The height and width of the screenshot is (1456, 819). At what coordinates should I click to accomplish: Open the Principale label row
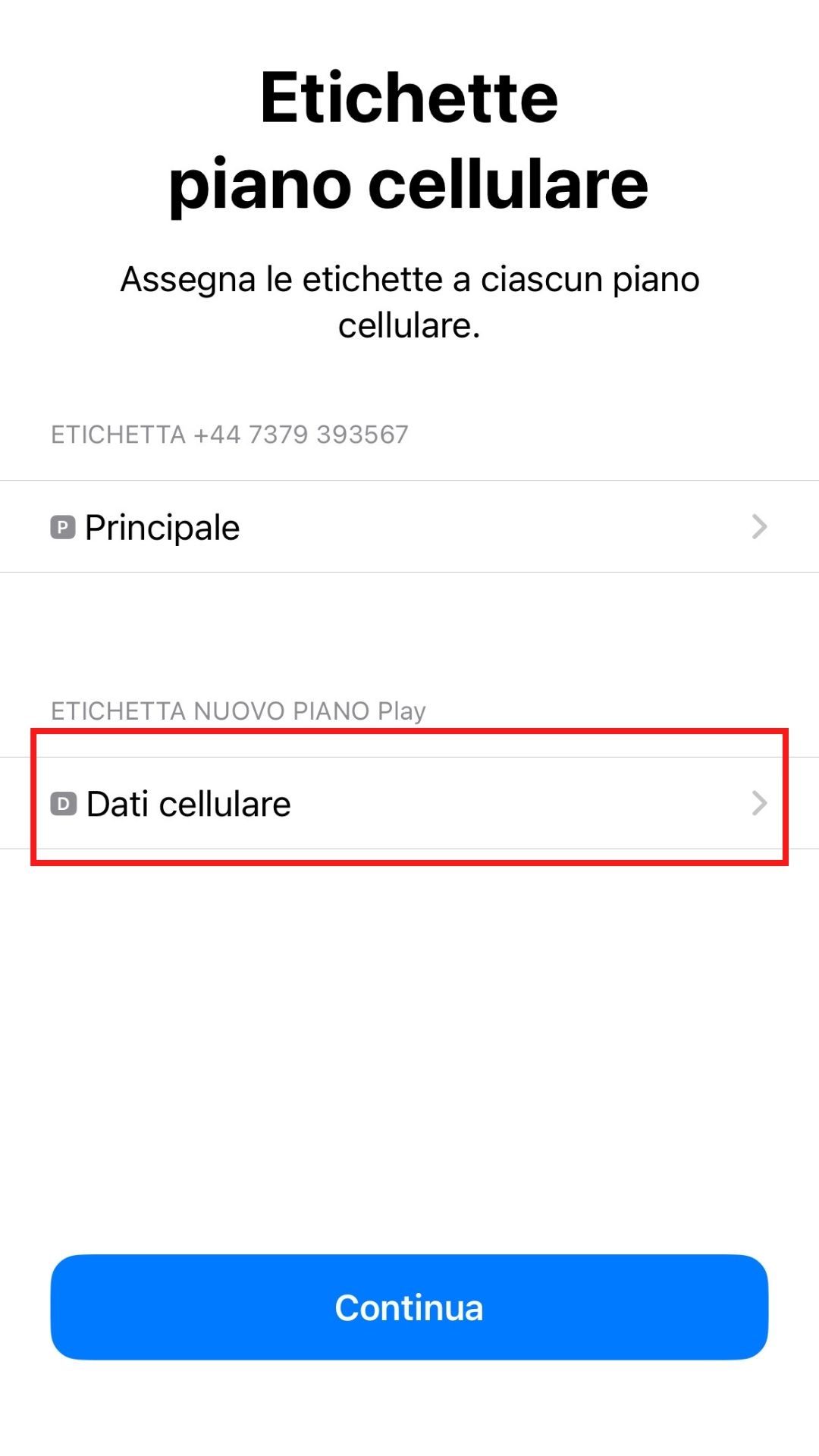[409, 527]
